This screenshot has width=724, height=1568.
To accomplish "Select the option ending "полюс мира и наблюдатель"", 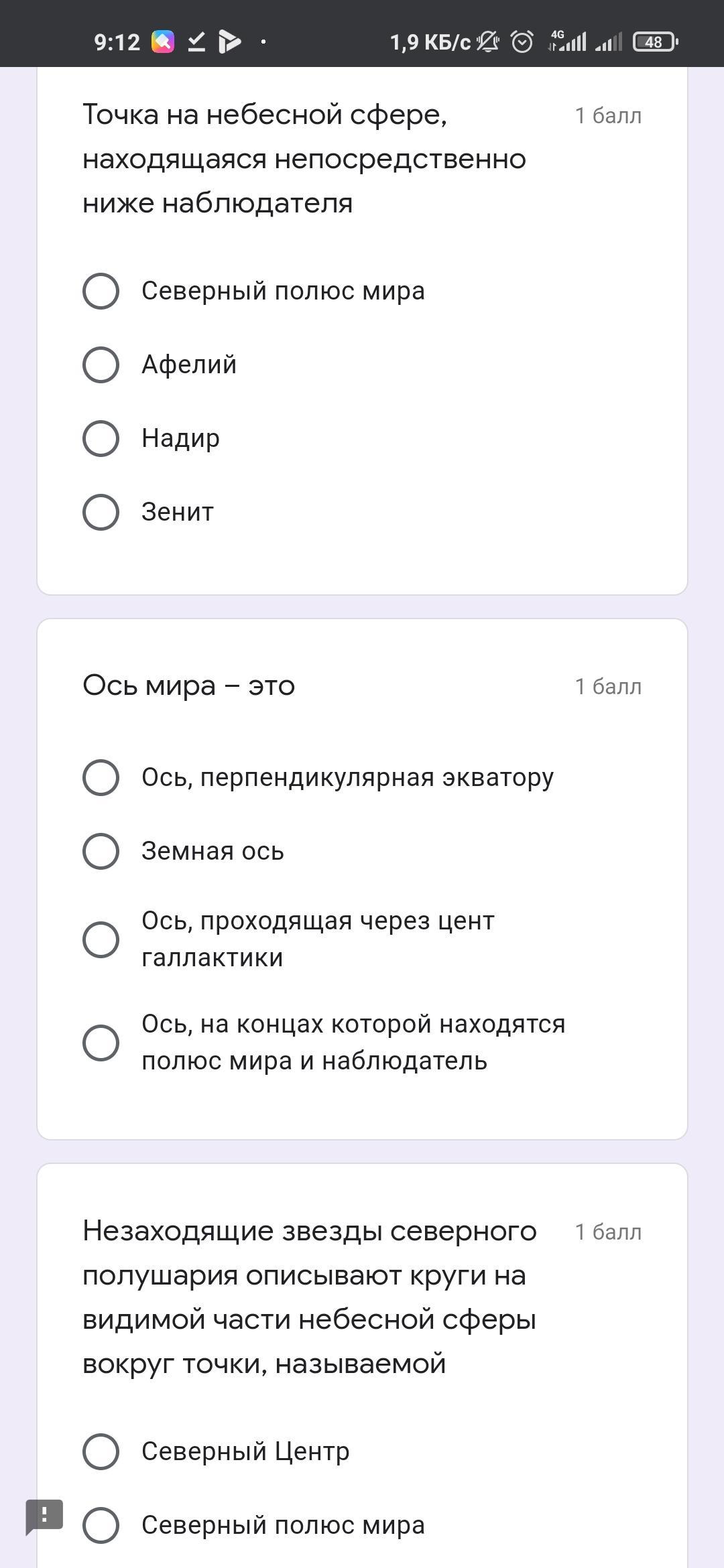I will point(101,1043).
